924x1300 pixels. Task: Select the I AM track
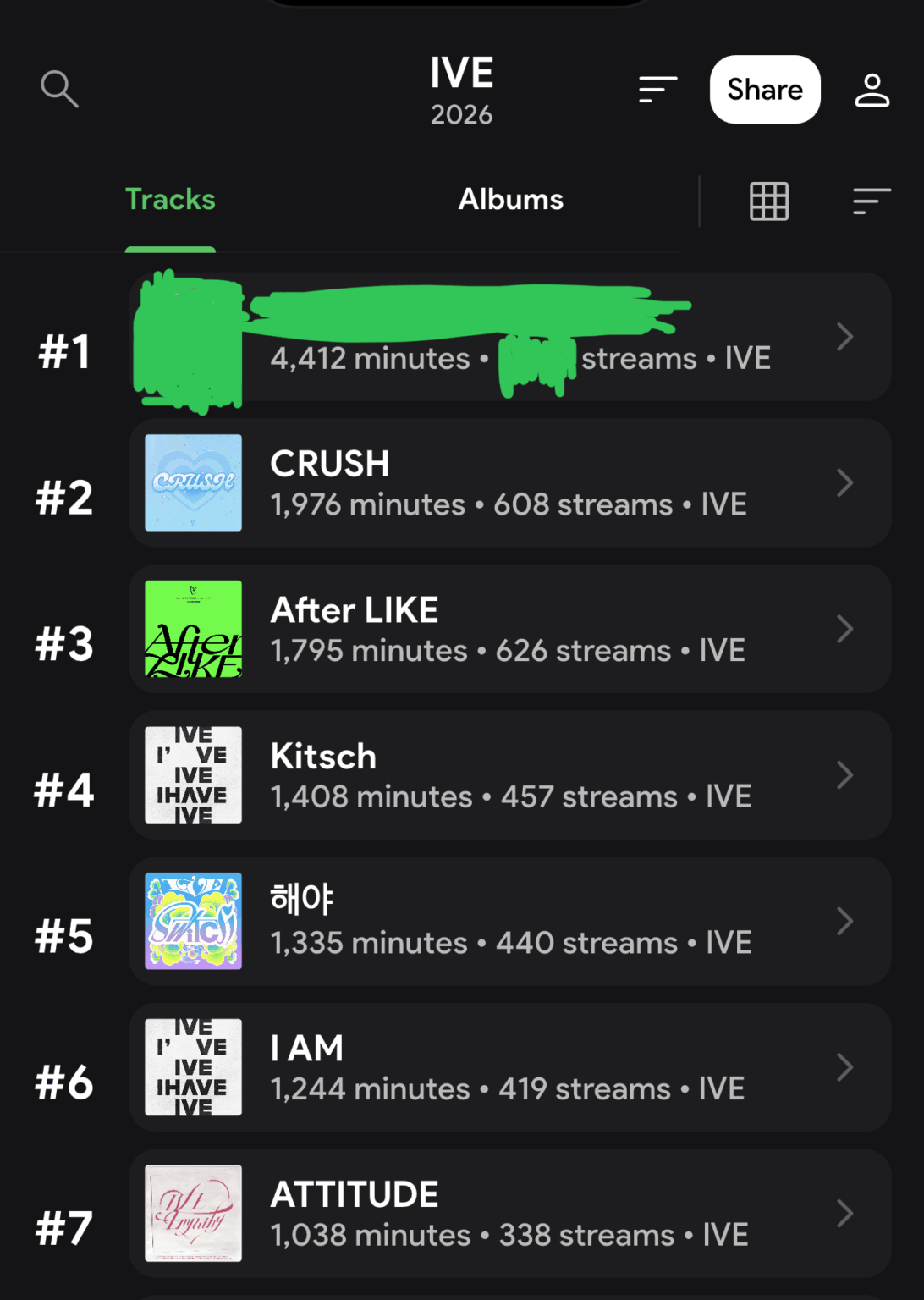[x=510, y=1067]
